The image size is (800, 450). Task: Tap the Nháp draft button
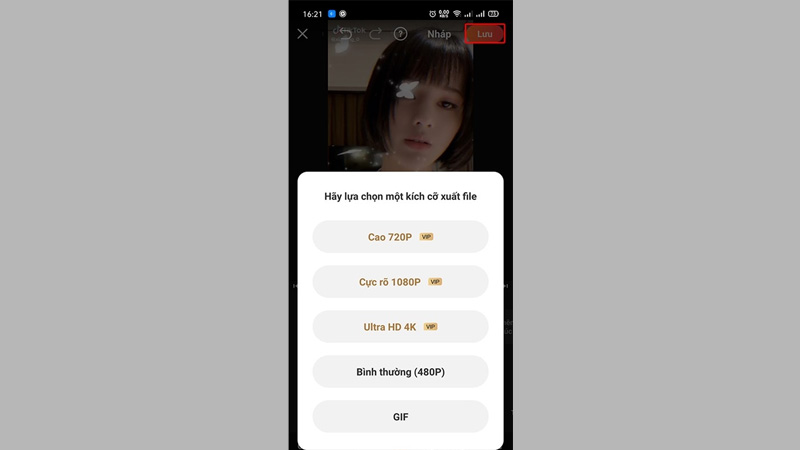click(x=439, y=34)
